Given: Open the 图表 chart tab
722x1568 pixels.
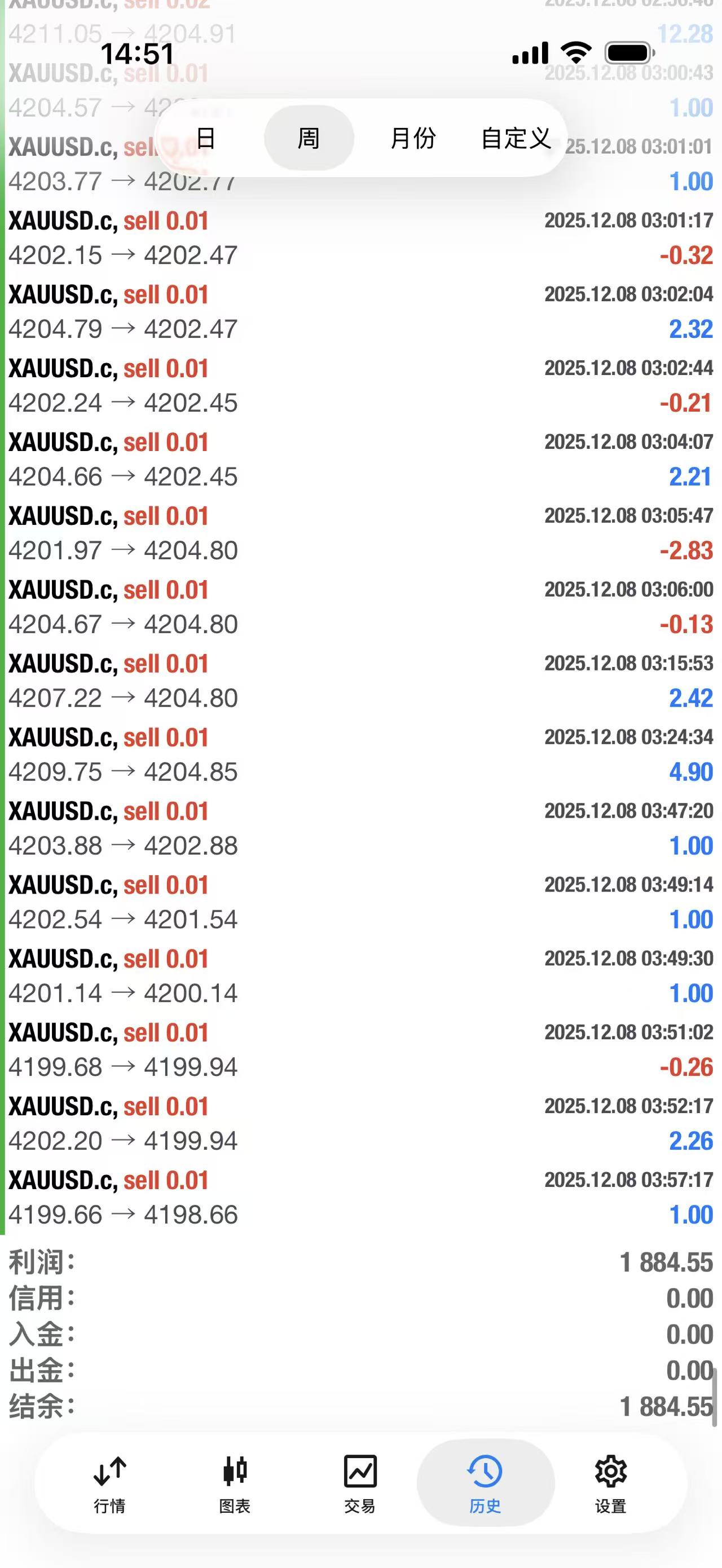Looking at the screenshot, I should tap(235, 1483).
